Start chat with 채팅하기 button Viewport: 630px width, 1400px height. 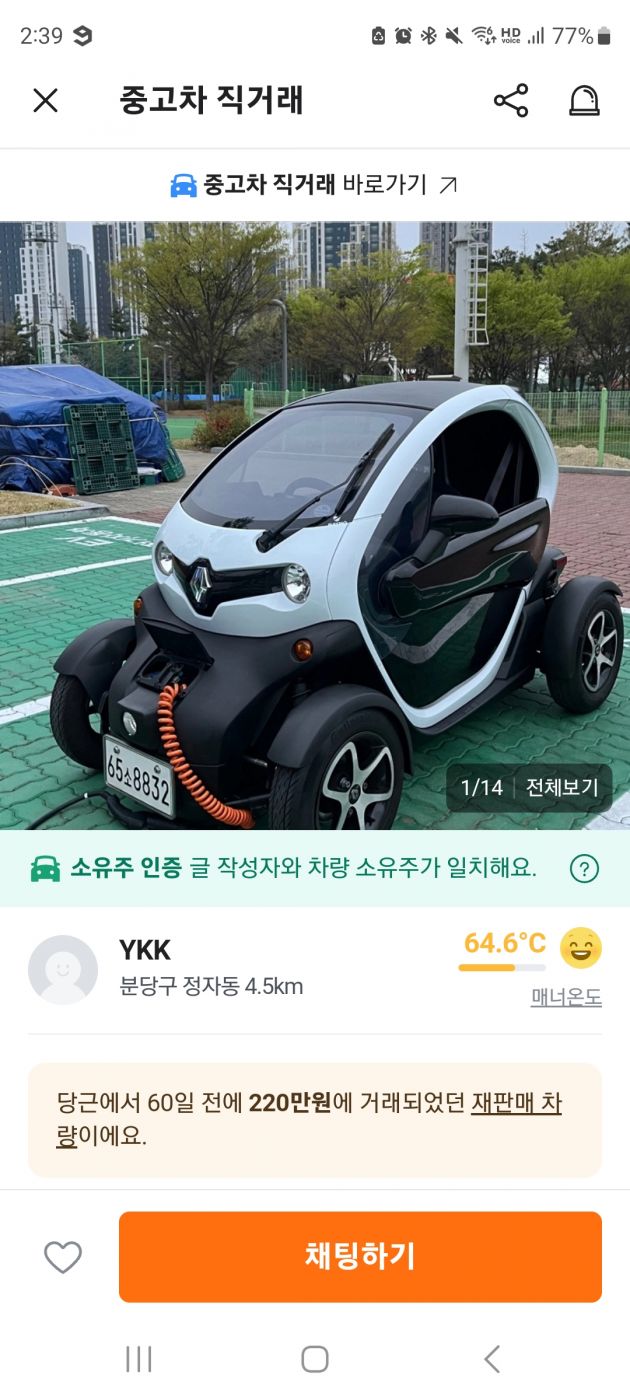(360, 1257)
